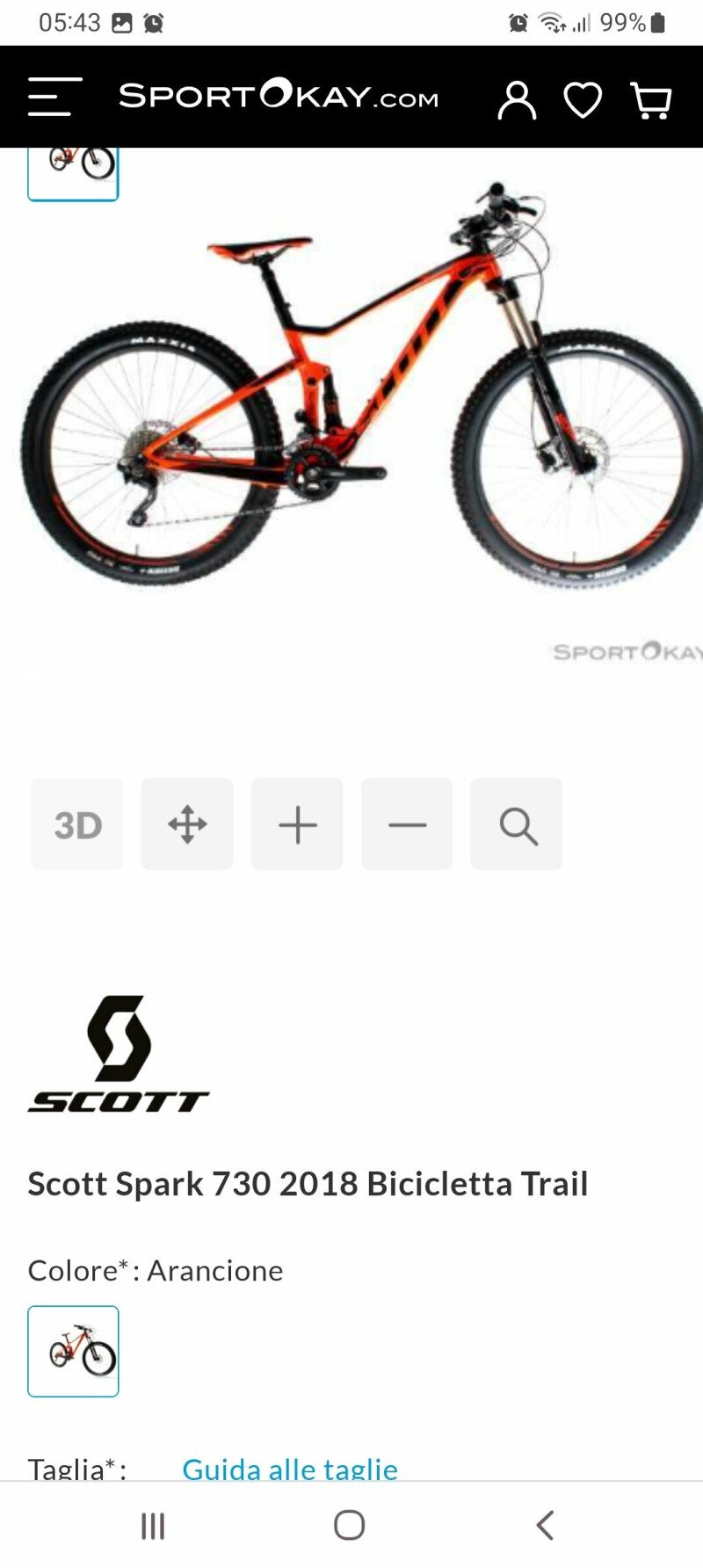This screenshot has height=1568, width=703.
Task: Tap the magnifier button under the image
Action: point(517,824)
